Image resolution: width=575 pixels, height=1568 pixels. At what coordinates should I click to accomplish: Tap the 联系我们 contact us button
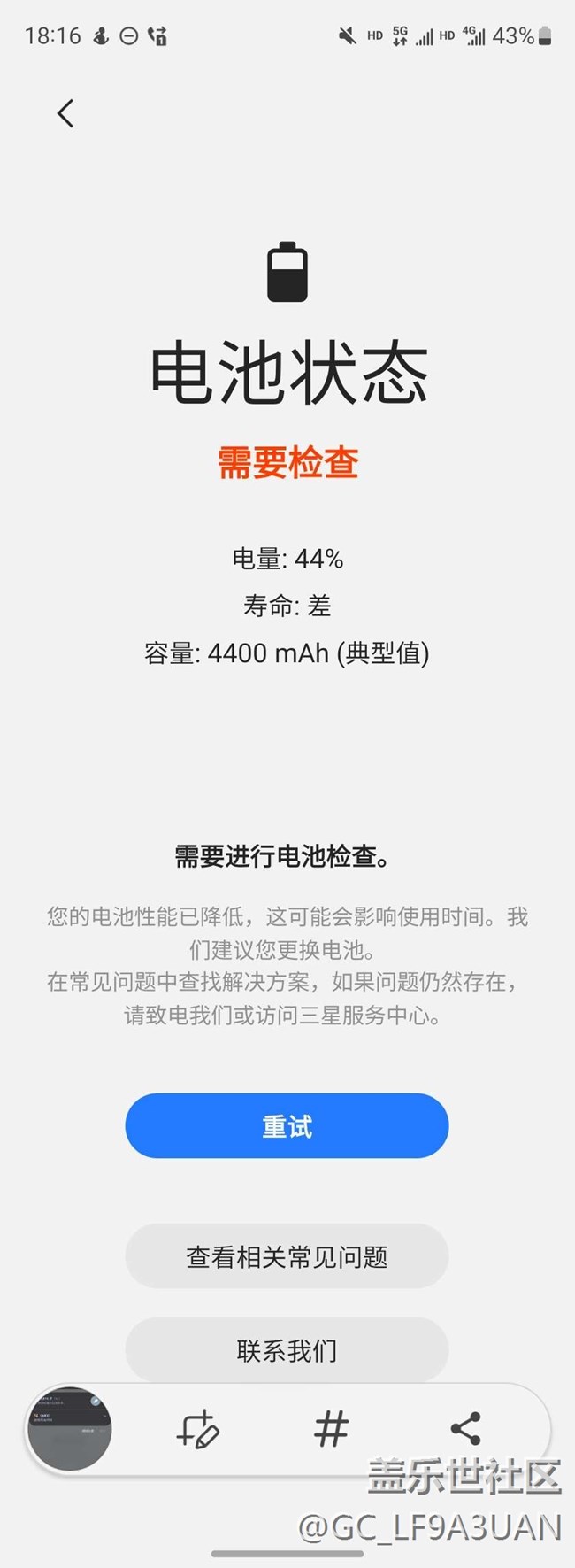coord(287,1349)
